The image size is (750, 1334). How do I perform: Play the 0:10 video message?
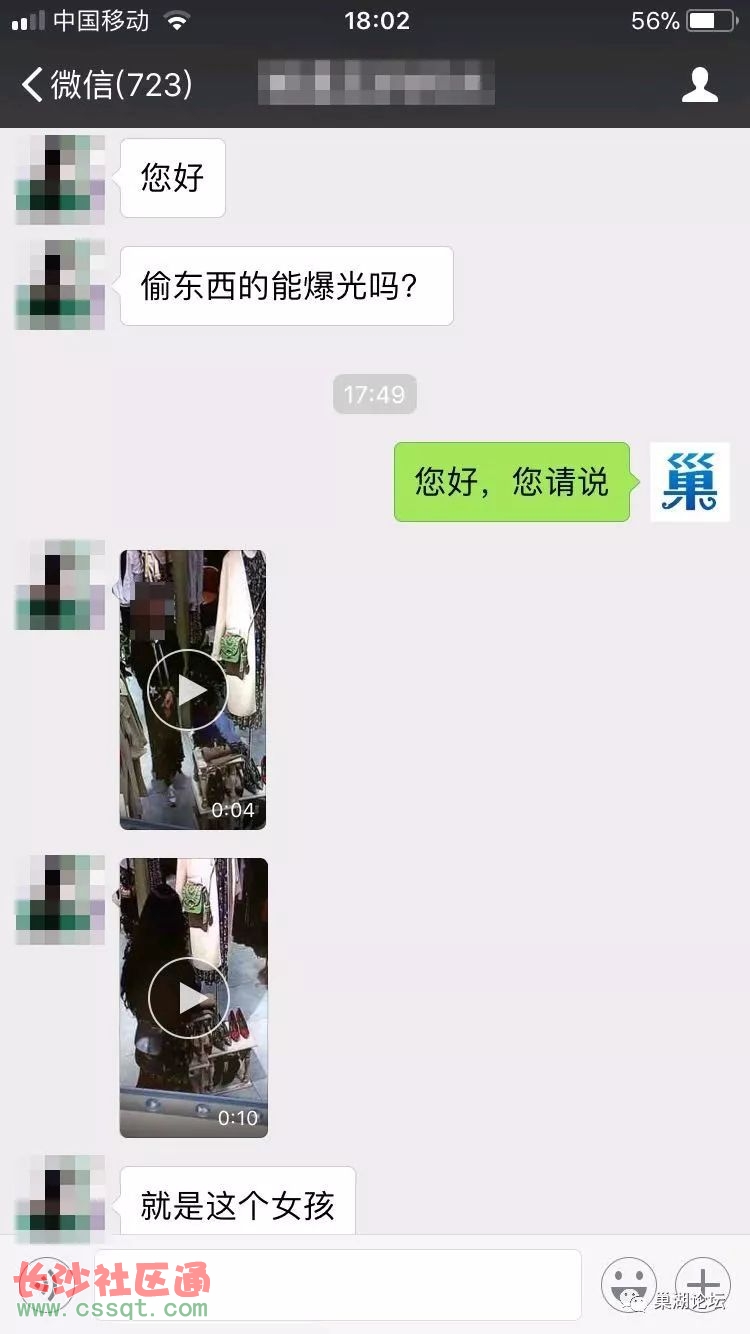click(189, 997)
